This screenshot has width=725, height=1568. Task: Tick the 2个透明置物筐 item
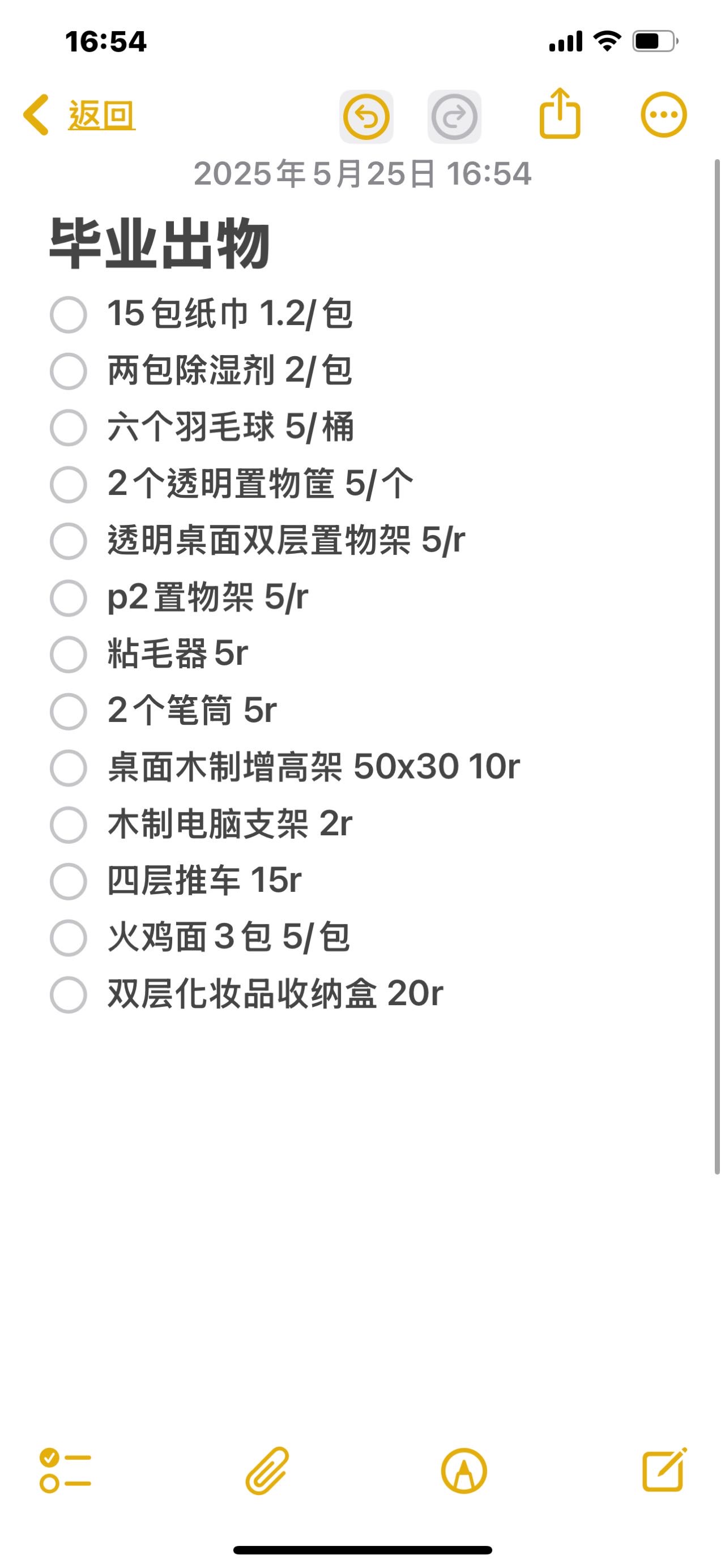(x=68, y=485)
